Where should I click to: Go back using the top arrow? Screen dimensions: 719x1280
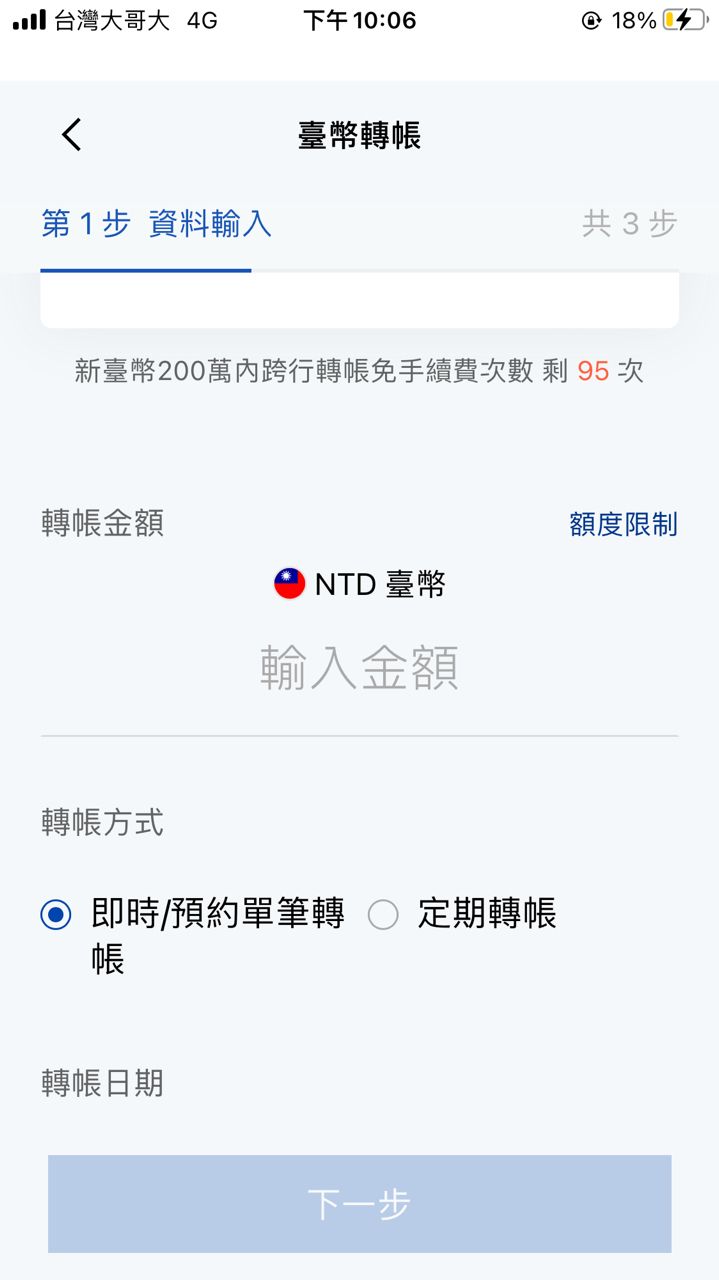click(71, 135)
